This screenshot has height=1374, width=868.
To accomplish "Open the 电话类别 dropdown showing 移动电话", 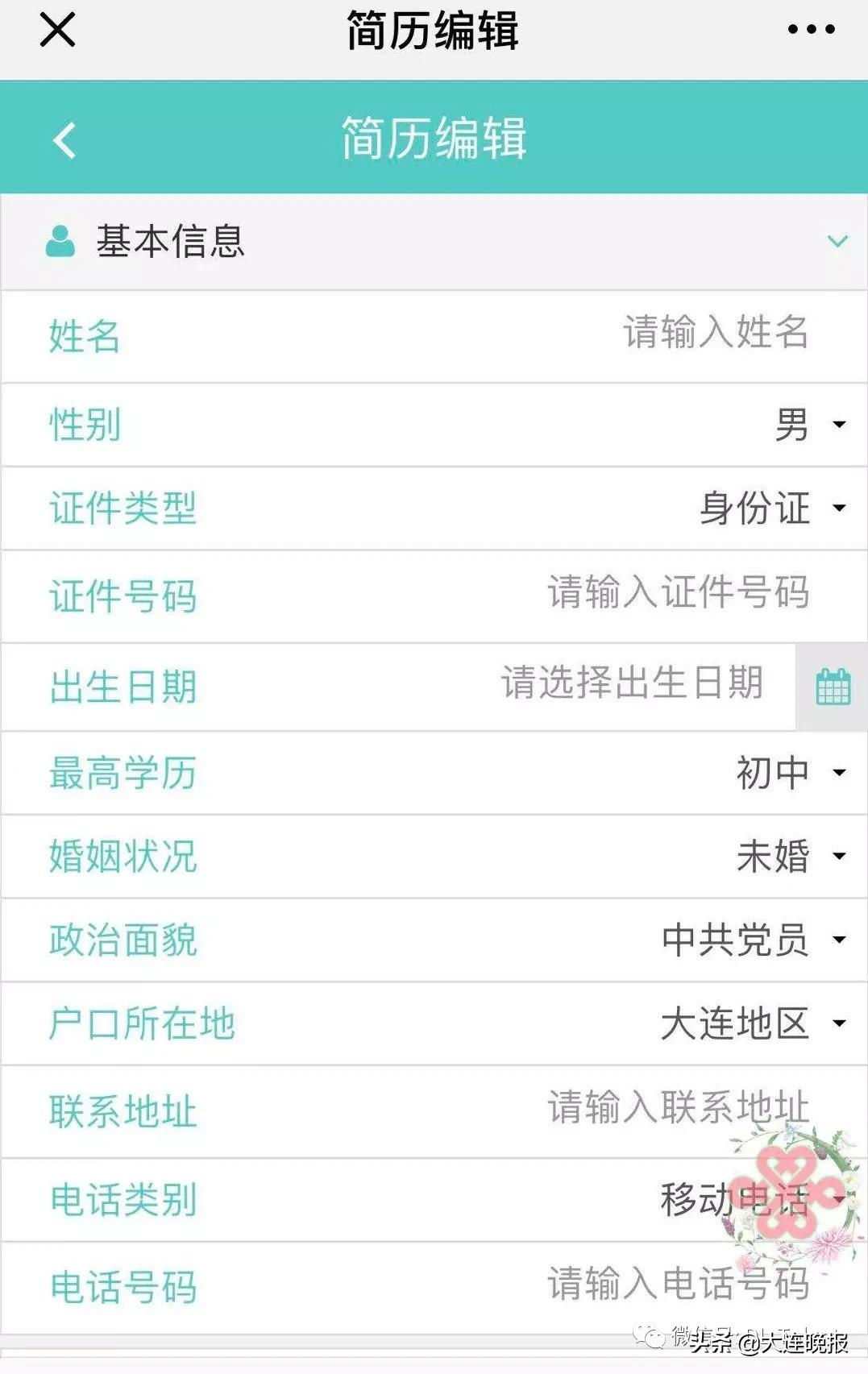I will 754,1200.
